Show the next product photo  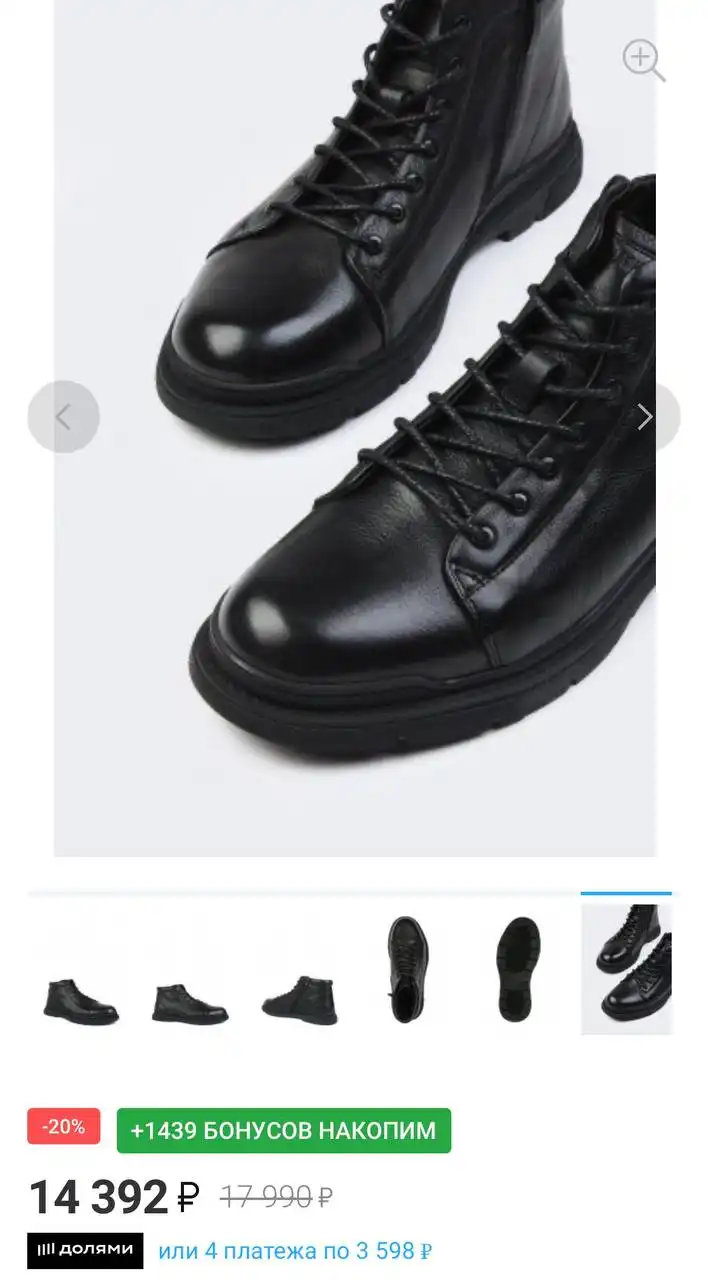(647, 416)
